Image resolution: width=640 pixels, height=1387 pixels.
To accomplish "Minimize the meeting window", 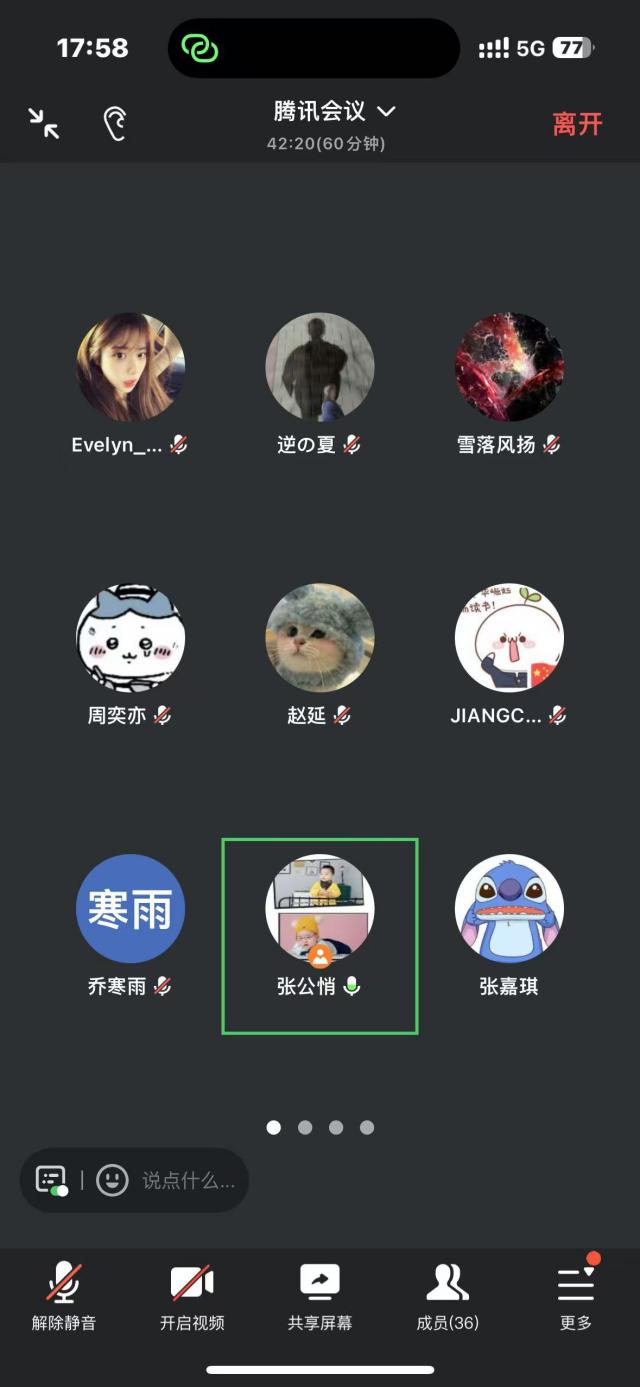I will pyautogui.click(x=44, y=123).
